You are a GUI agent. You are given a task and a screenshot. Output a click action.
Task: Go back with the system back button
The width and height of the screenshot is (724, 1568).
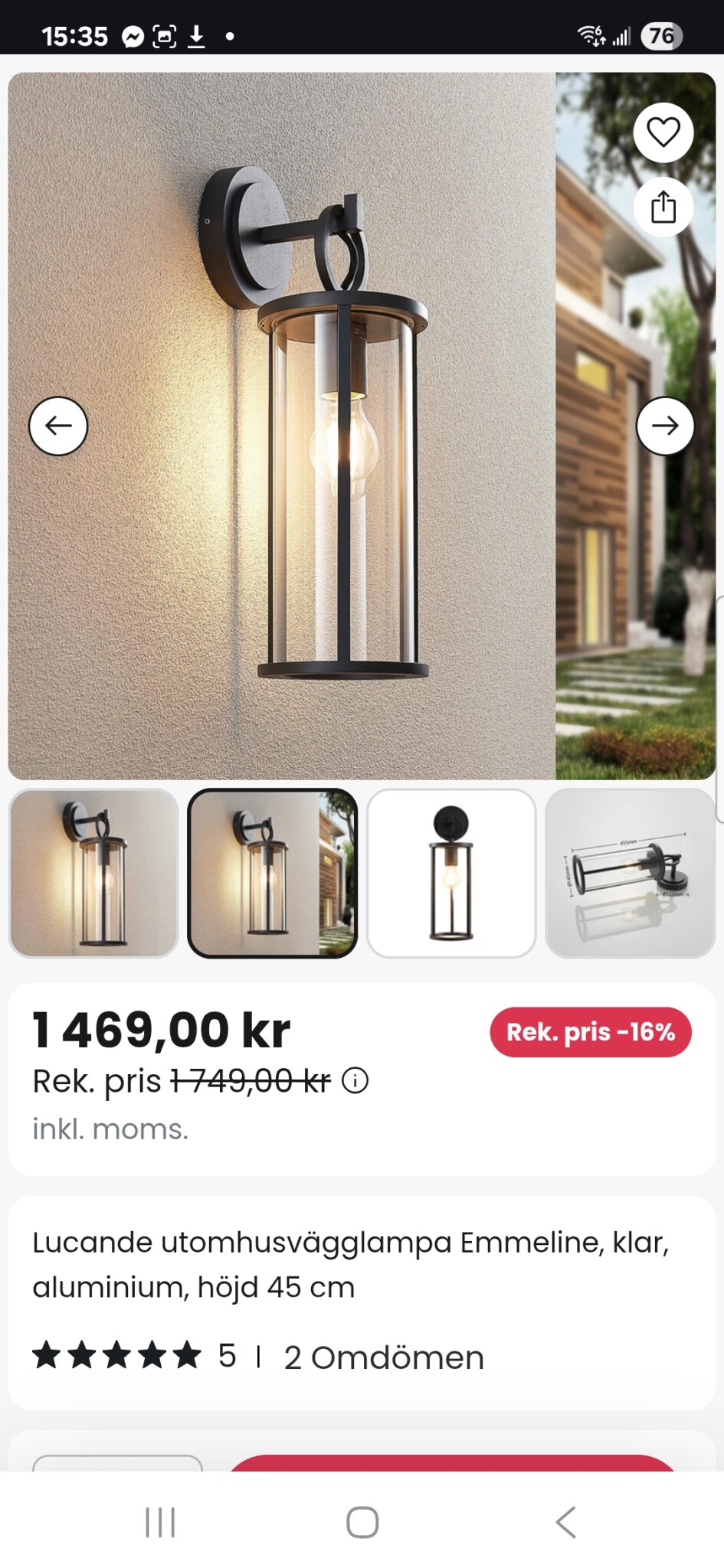(x=565, y=1522)
